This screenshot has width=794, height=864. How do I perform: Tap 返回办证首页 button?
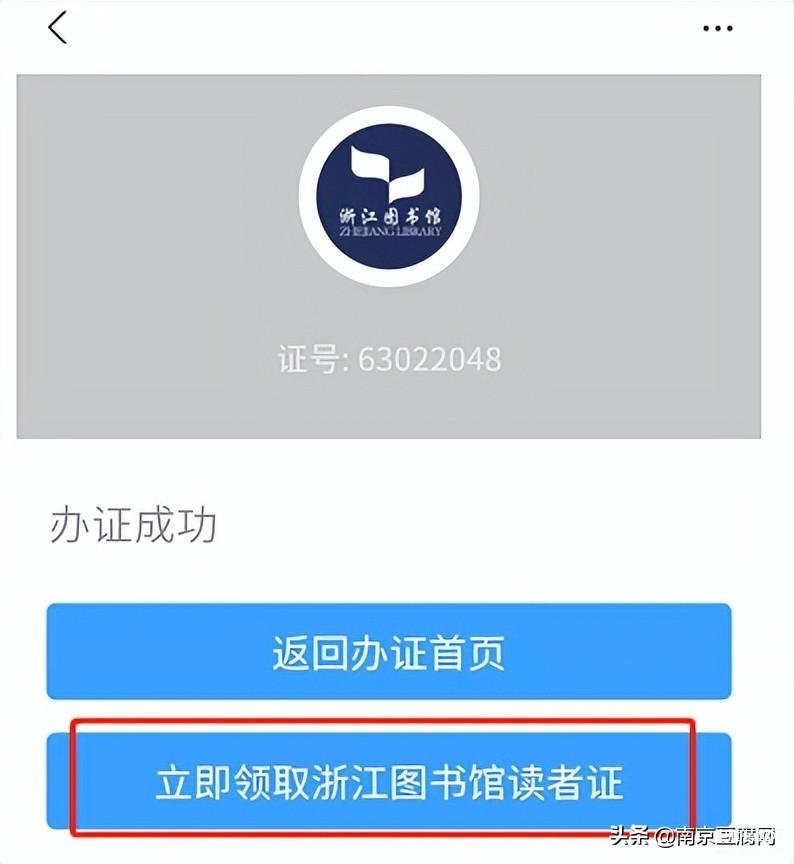pos(389,651)
